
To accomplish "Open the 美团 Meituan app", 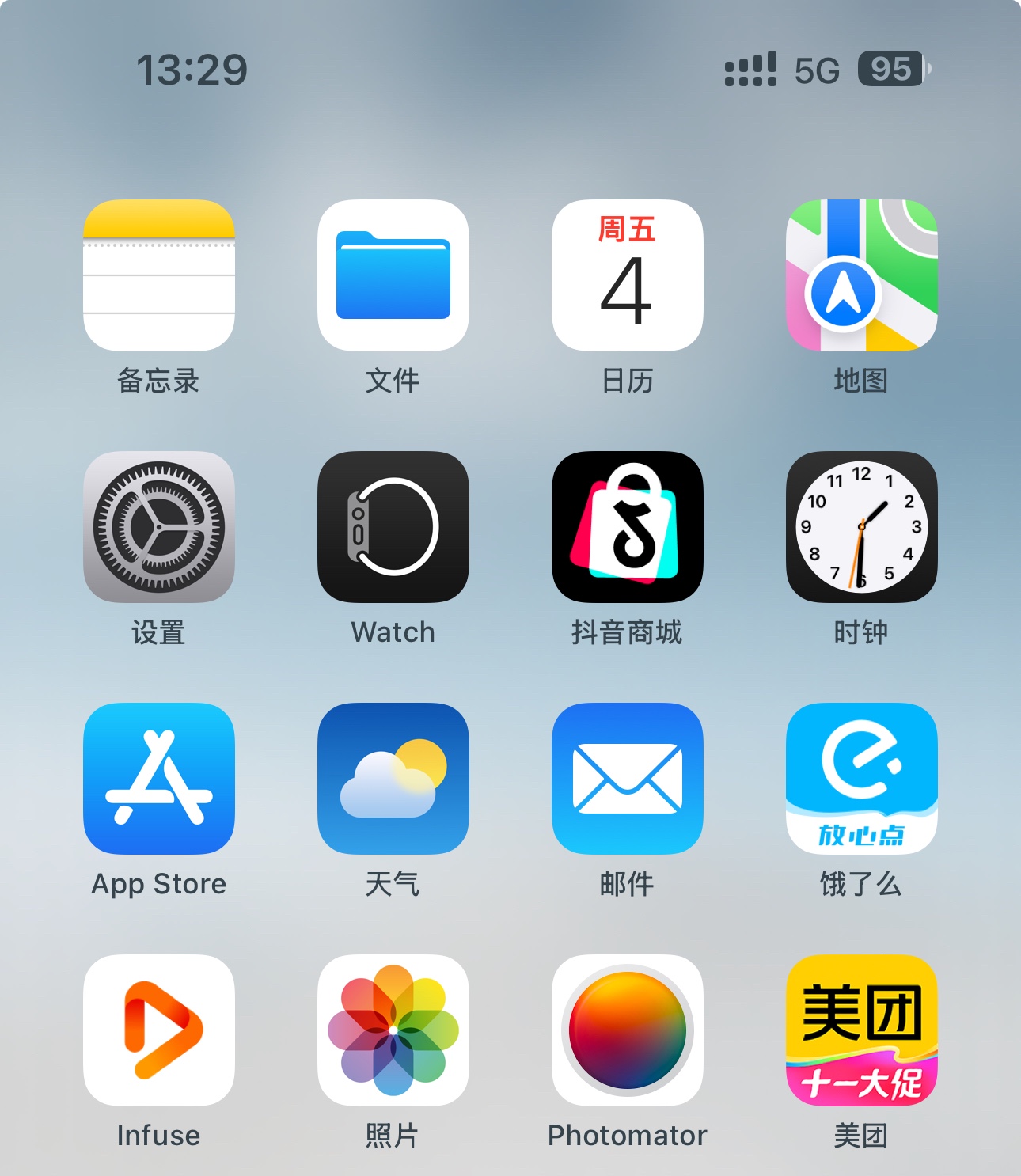I will click(861, 1030).
